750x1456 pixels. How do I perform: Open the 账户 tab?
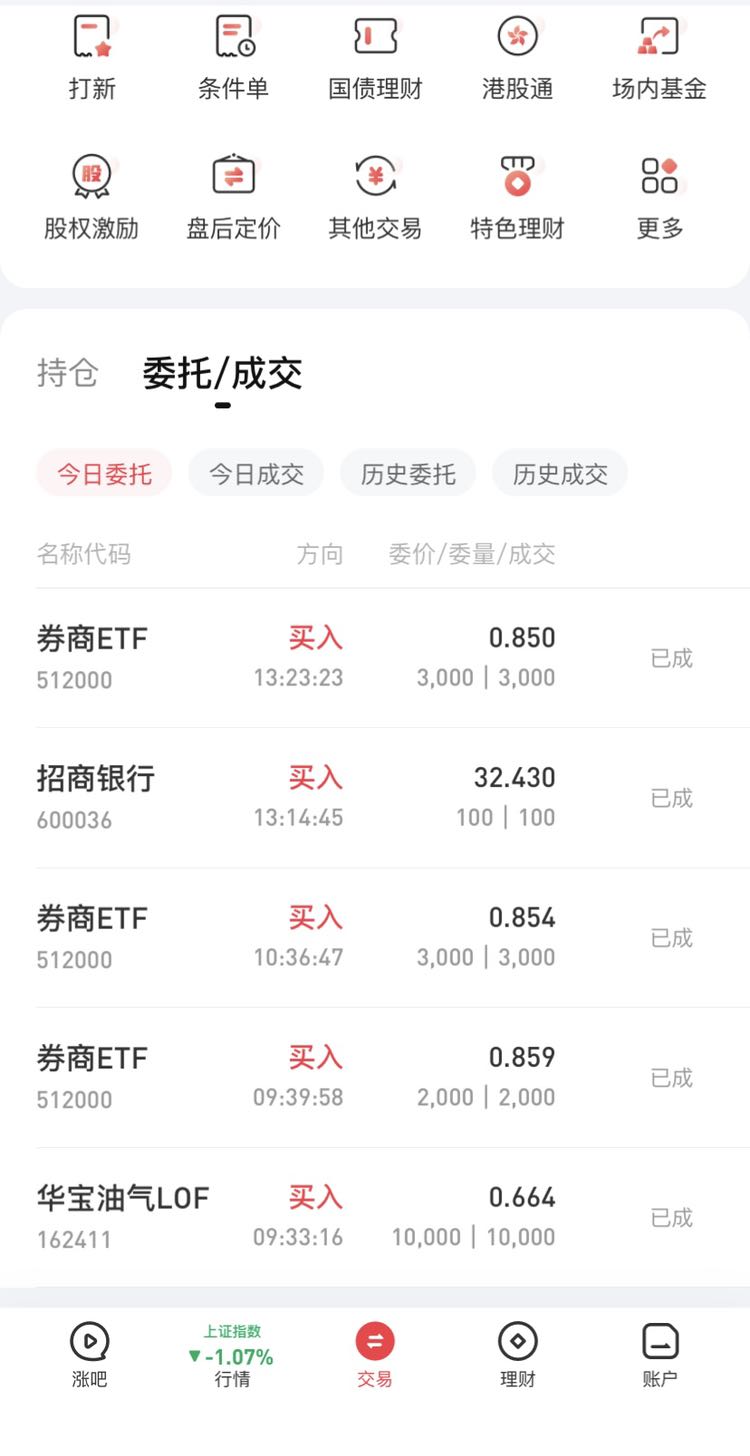click(x=660, y=1356)
